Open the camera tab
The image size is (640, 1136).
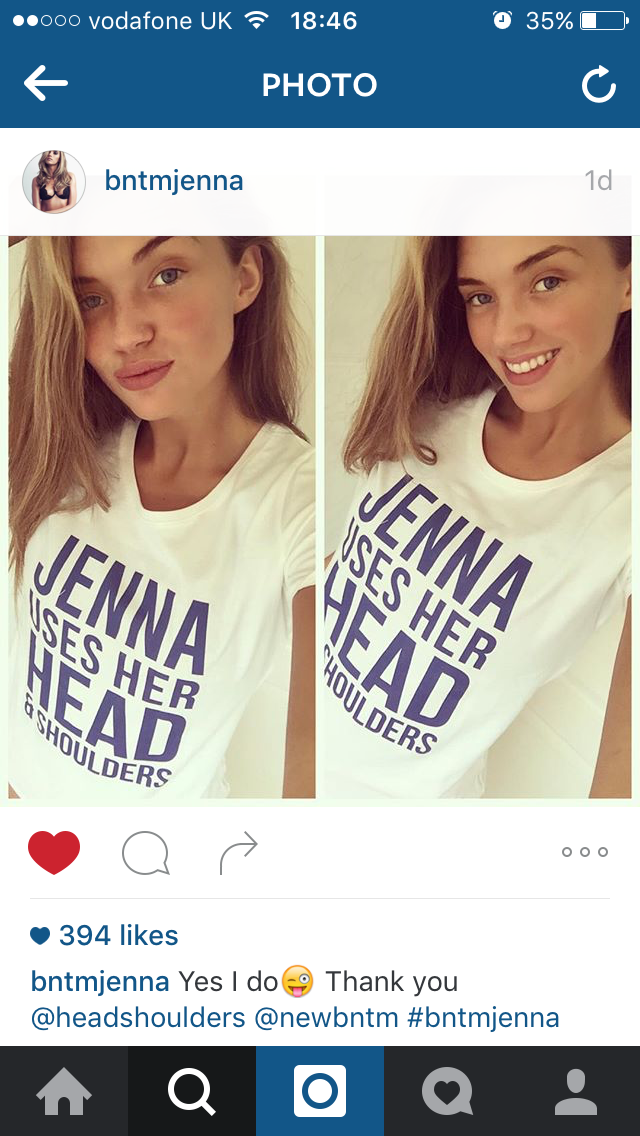(320, 1091)
